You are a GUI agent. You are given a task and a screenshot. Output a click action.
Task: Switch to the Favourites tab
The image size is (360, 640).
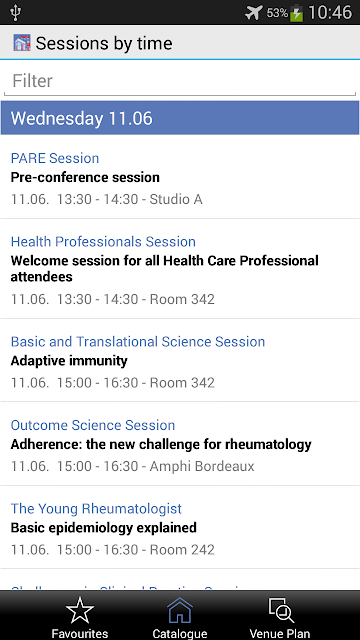(x=80, y=616)
